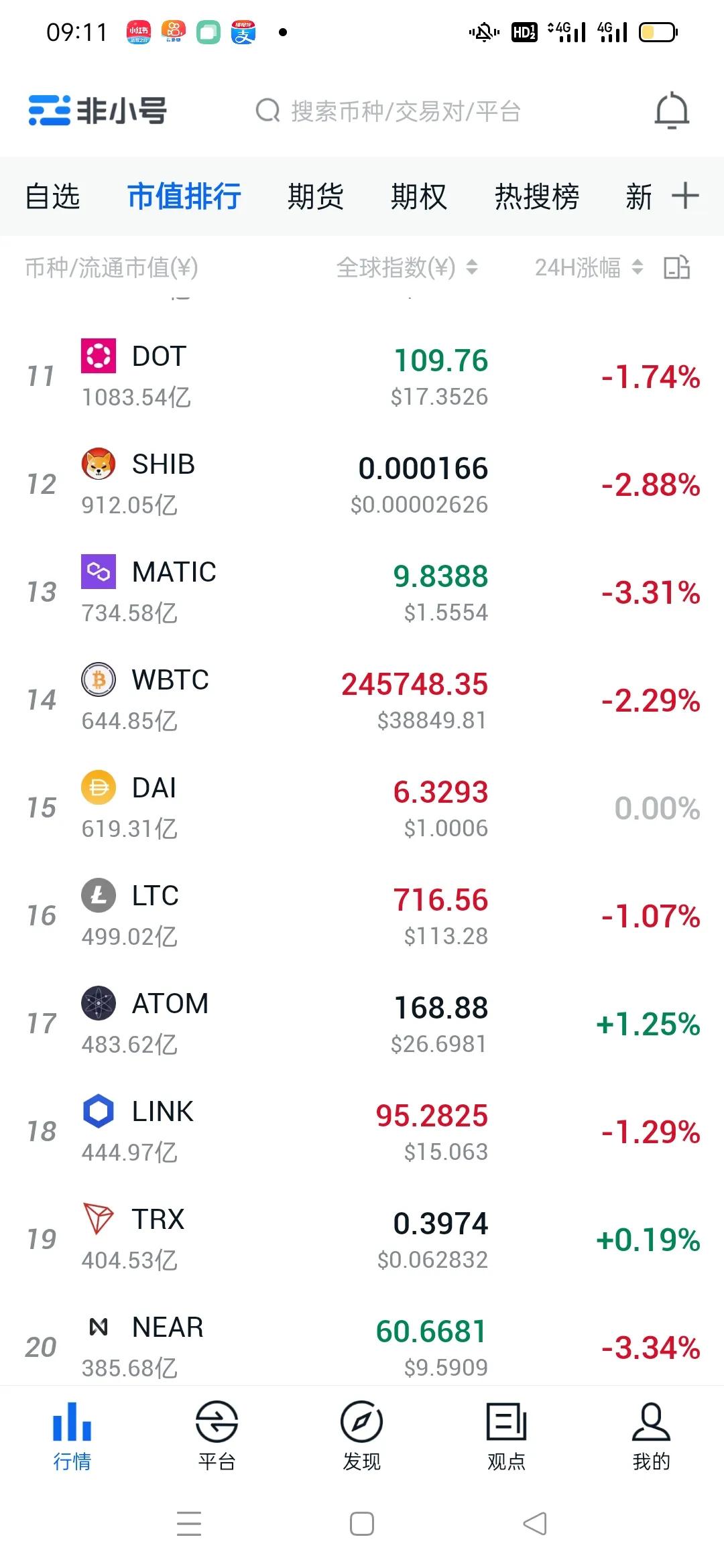724x1568 pixels.
Task: Open the 热搜榜 ranking page
Action: click(x=538, y=196)
